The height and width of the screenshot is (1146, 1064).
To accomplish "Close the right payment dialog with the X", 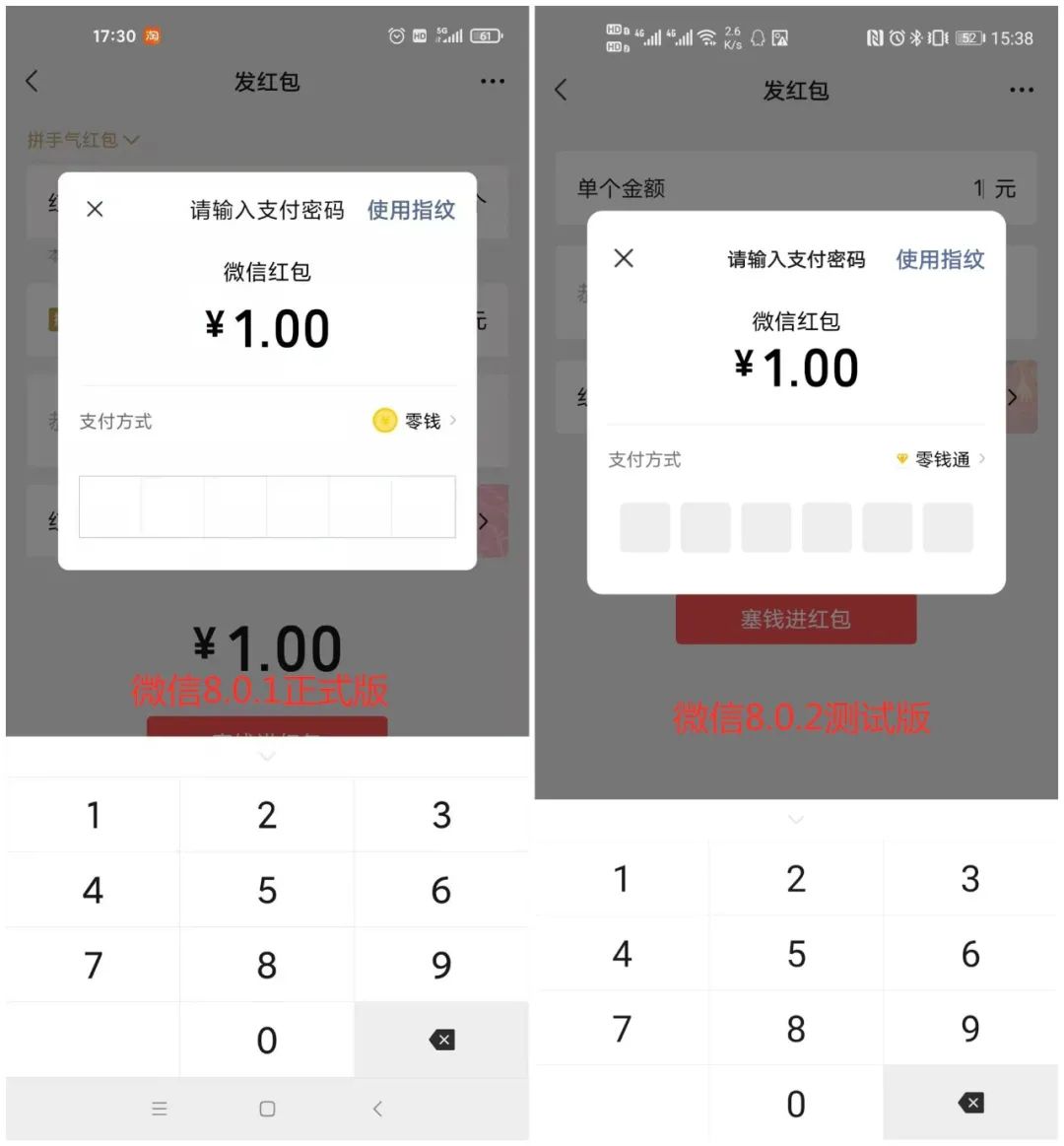I will 624,258.
